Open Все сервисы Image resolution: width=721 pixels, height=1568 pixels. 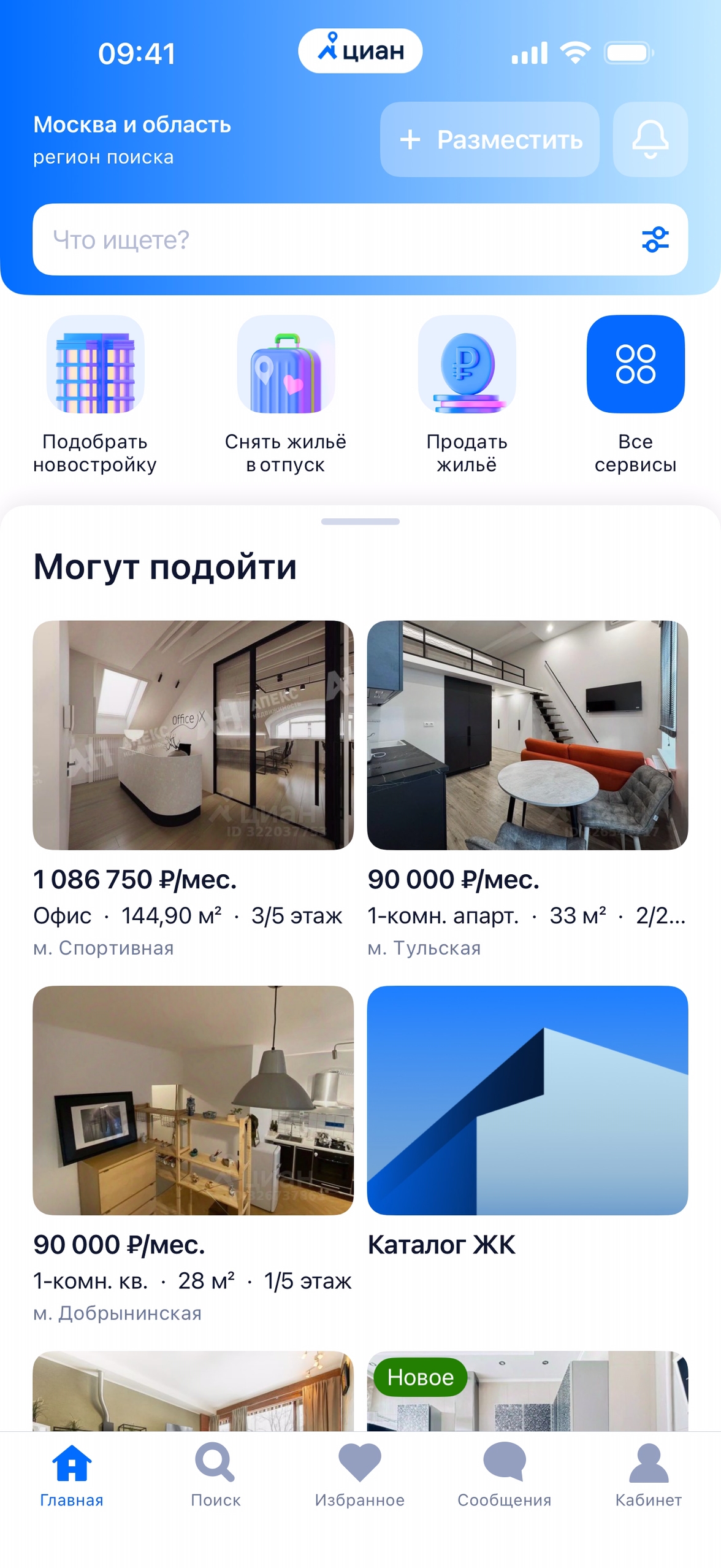[635, 394]
